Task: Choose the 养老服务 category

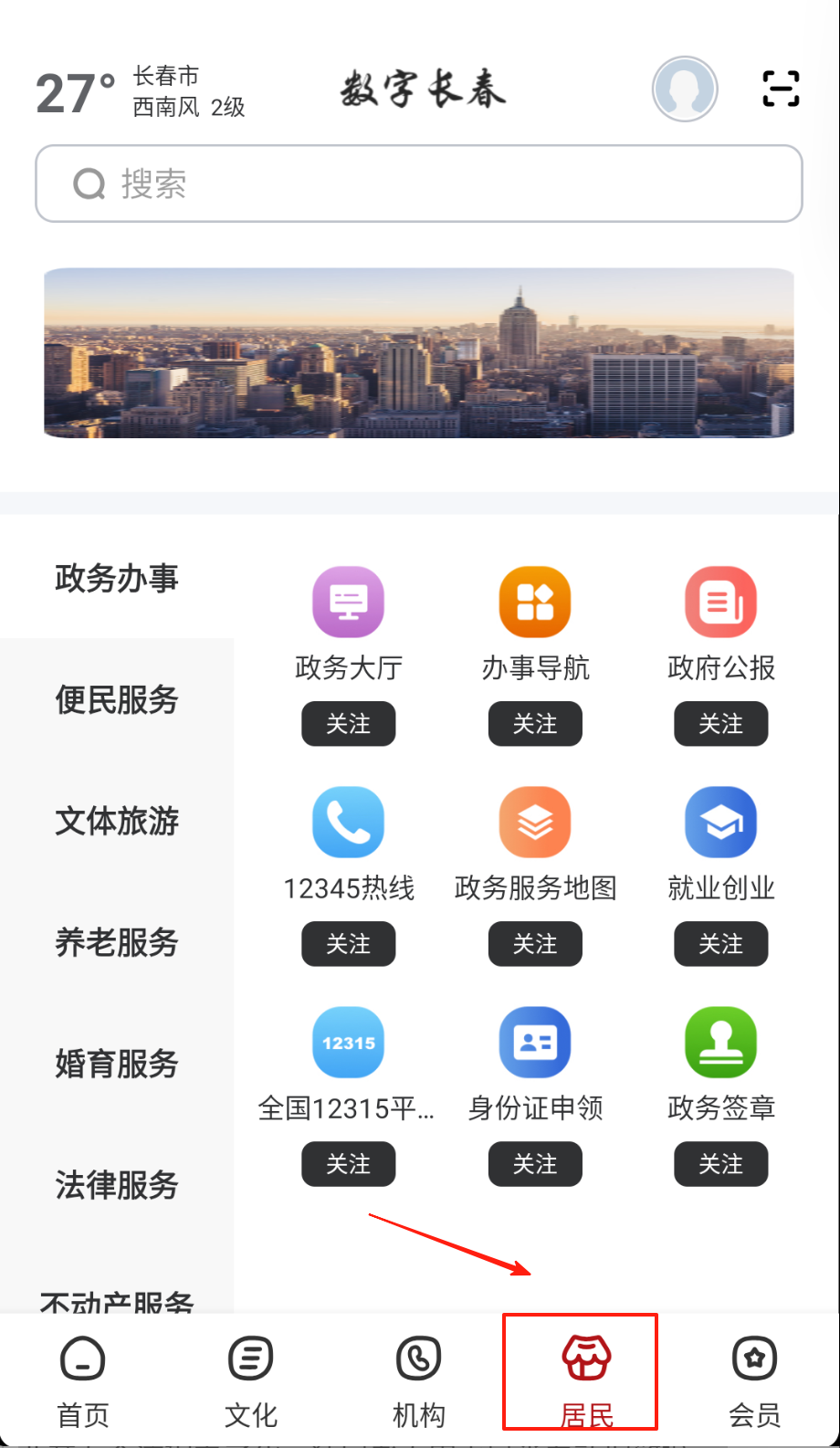Action: (117, 942)
